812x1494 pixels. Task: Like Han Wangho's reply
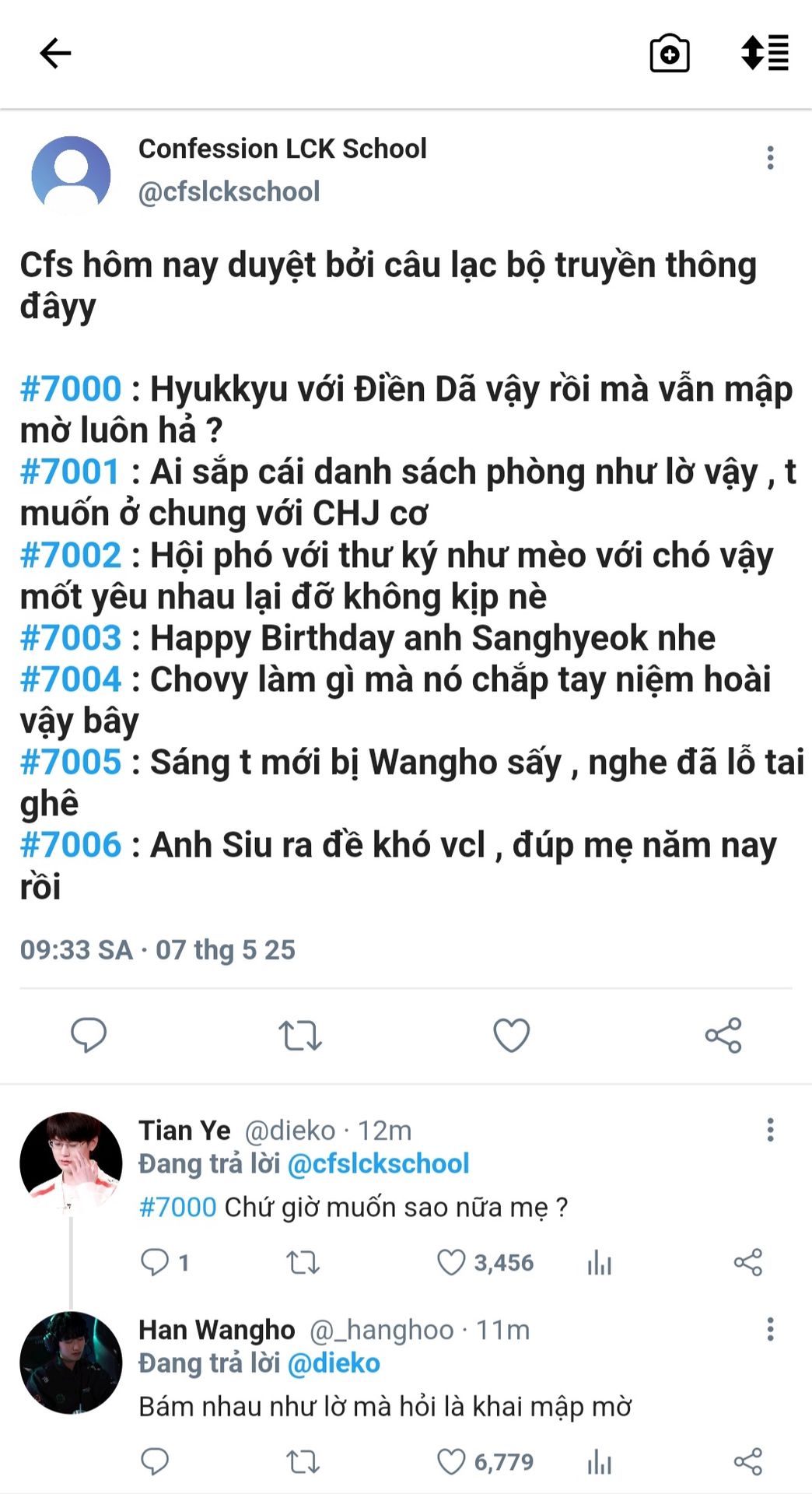coord(451,1462)
